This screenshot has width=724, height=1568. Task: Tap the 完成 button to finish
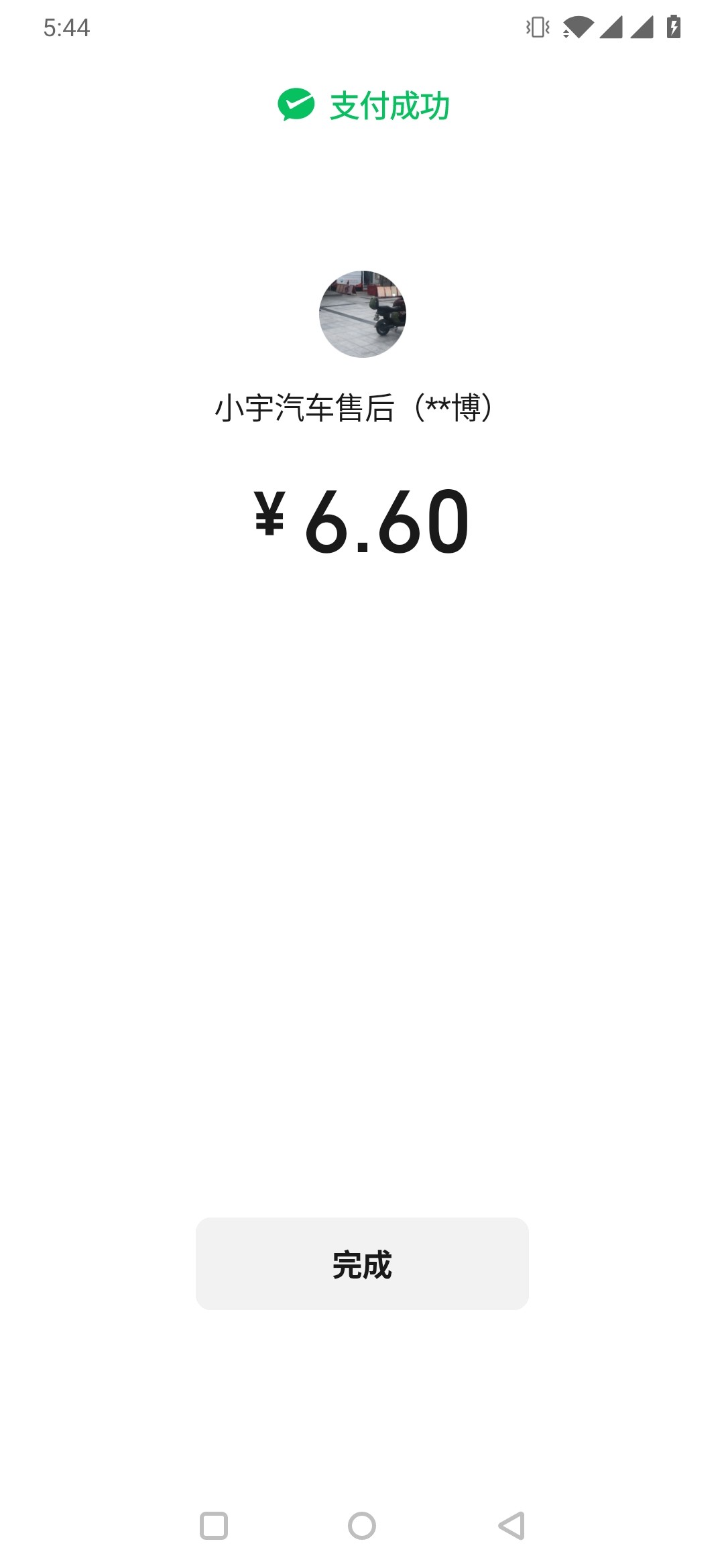[x=362, y=1263]
